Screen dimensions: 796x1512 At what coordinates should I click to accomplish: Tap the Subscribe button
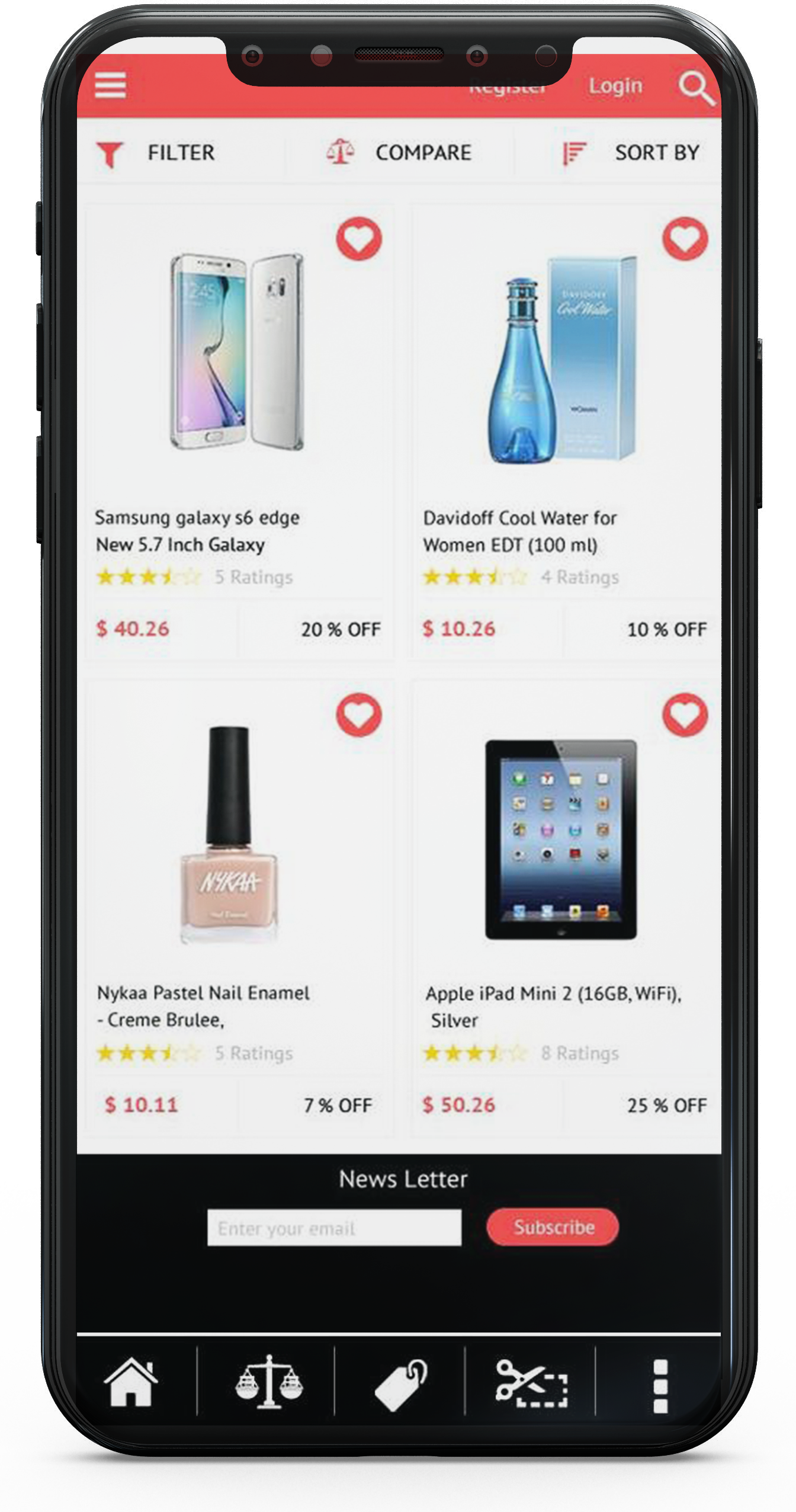point(553,1227)
